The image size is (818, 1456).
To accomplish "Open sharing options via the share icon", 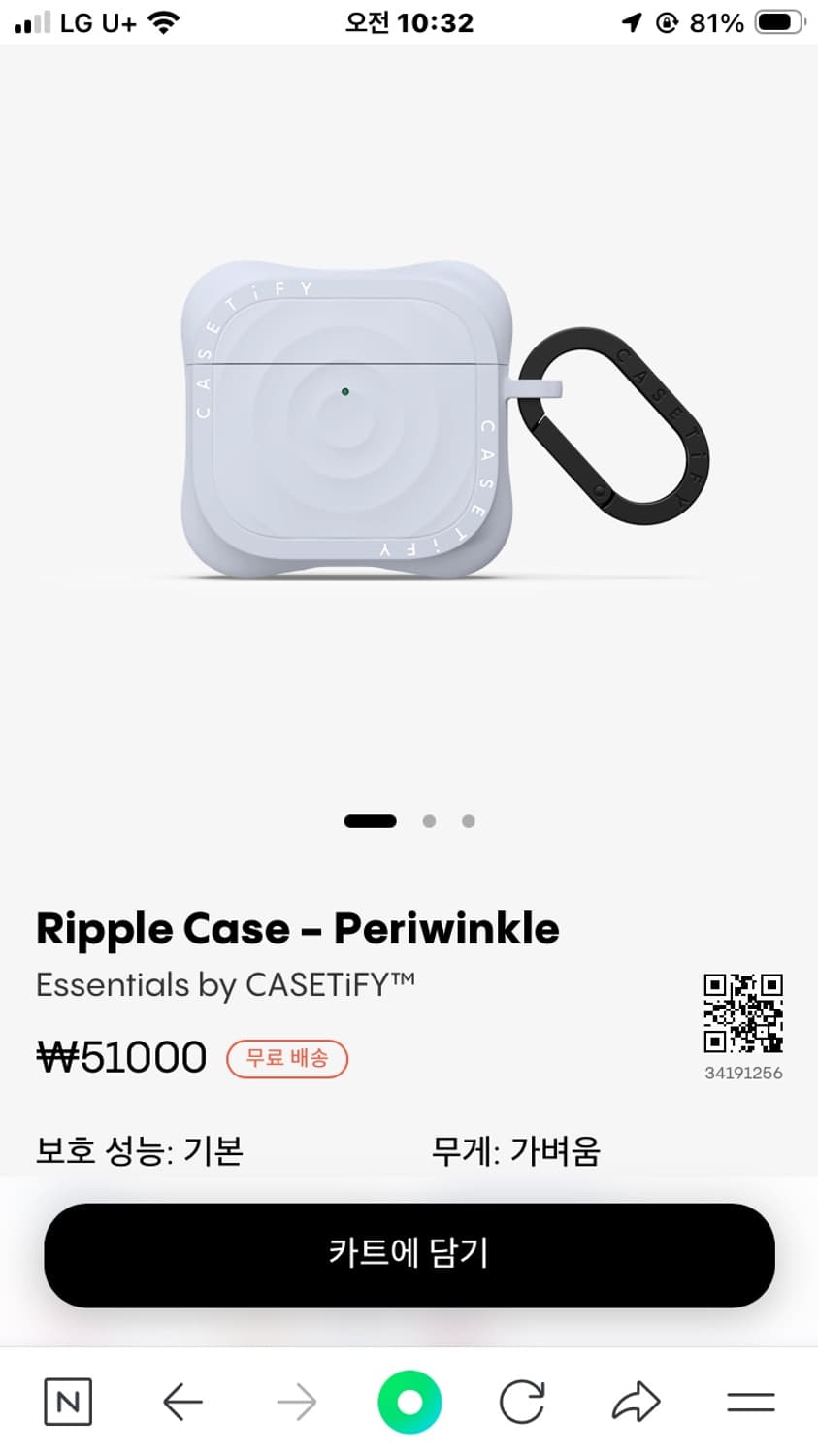I will [x=638, y=1401].
